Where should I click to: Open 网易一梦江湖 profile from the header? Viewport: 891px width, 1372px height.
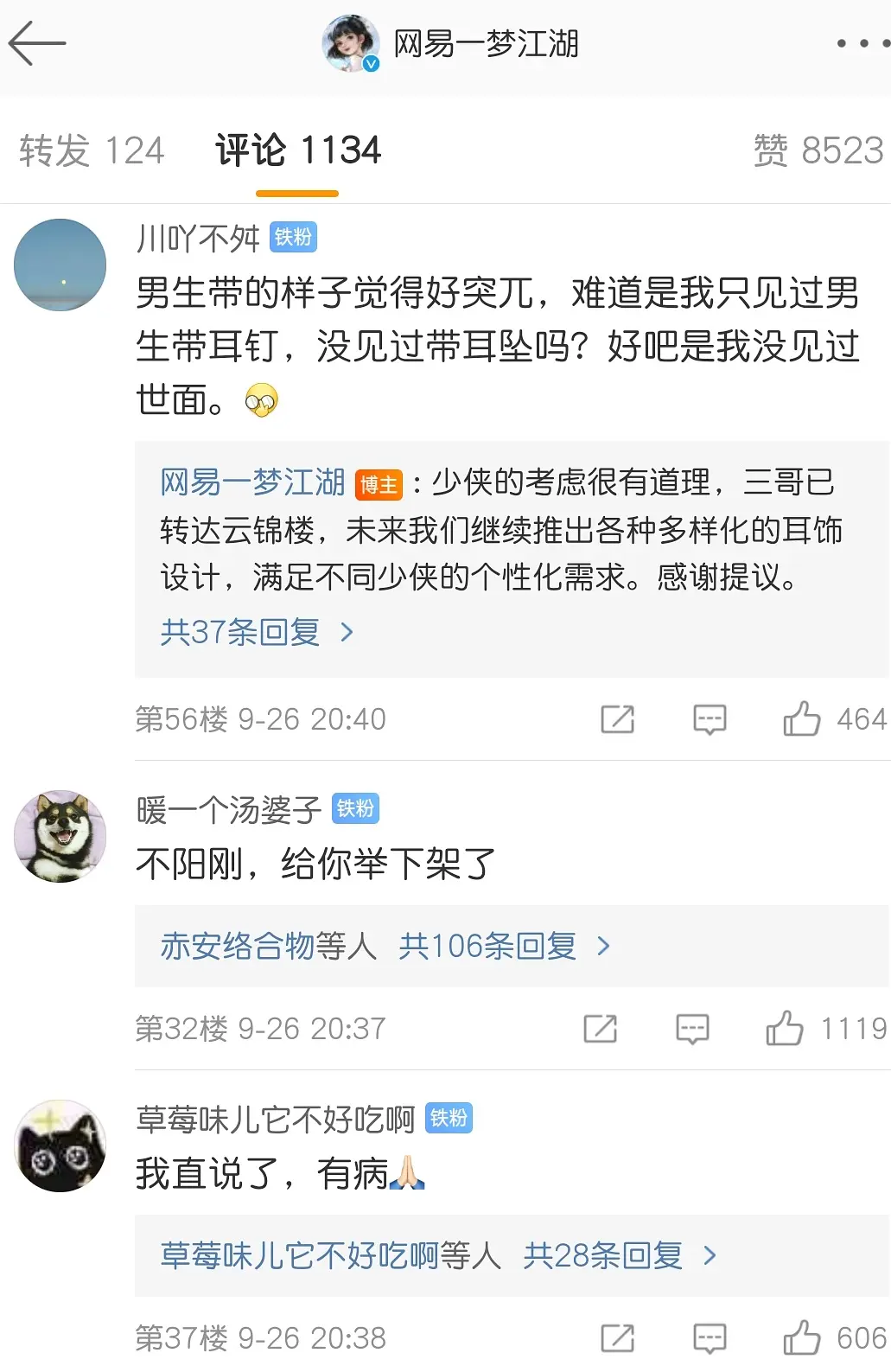pyautogui.click(x=485, y=43)
